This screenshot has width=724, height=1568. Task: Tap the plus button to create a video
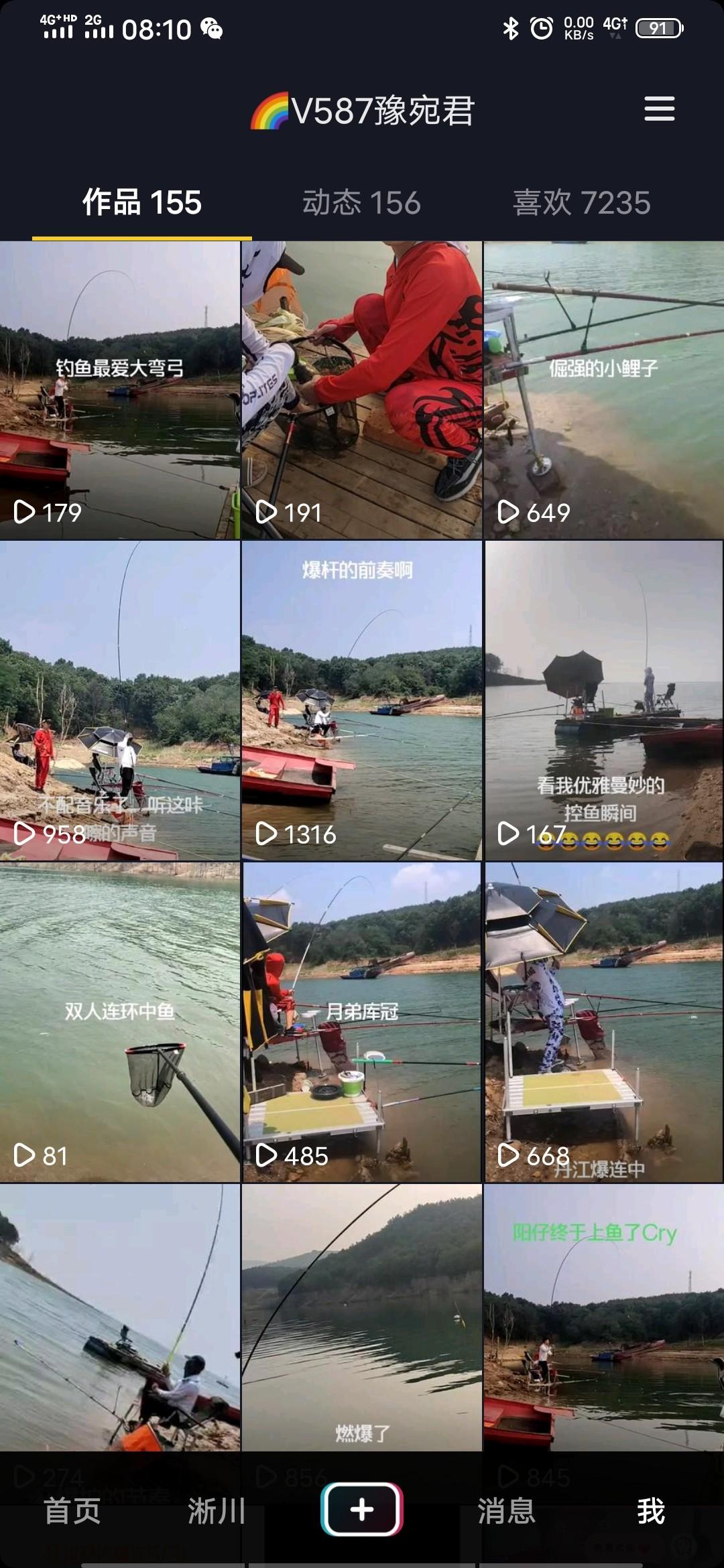tap(362, 1509)
